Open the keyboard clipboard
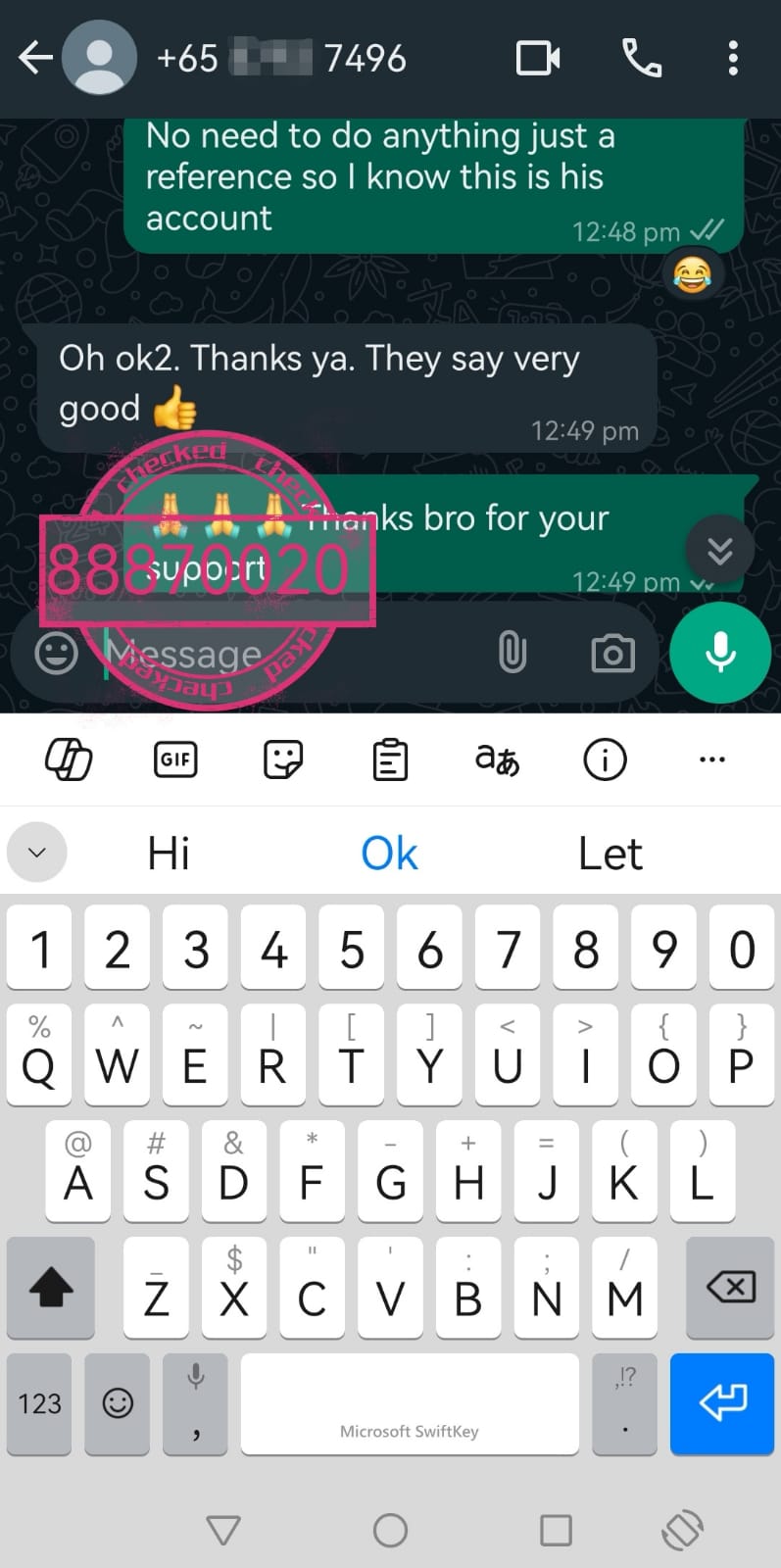The width and height of the screenshot is (781, 1568). pos(390,759)
